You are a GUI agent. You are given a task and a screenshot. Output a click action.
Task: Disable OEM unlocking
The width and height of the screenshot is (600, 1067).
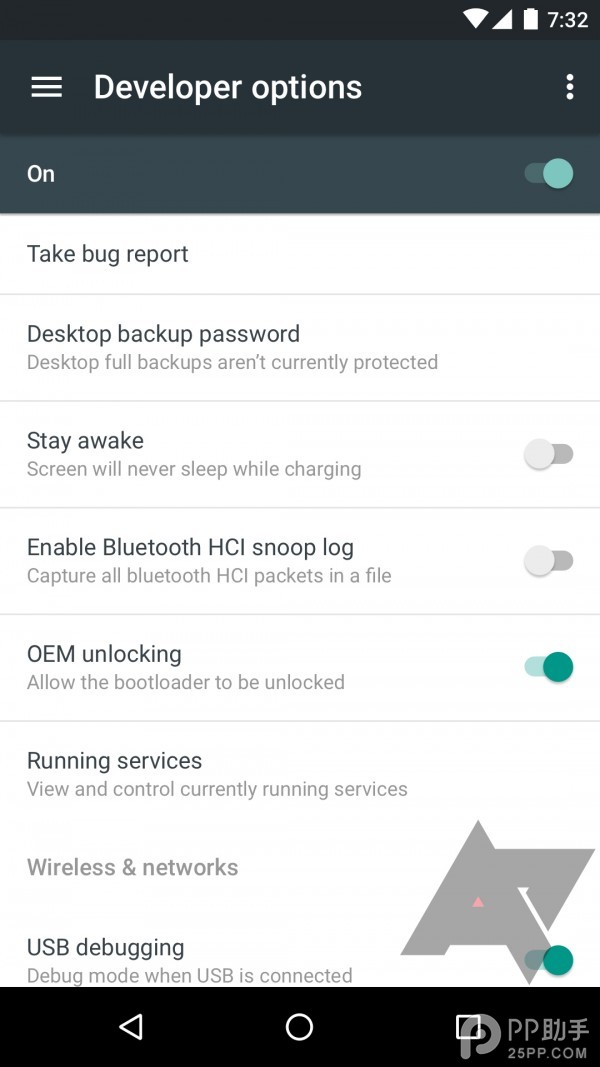549,667
